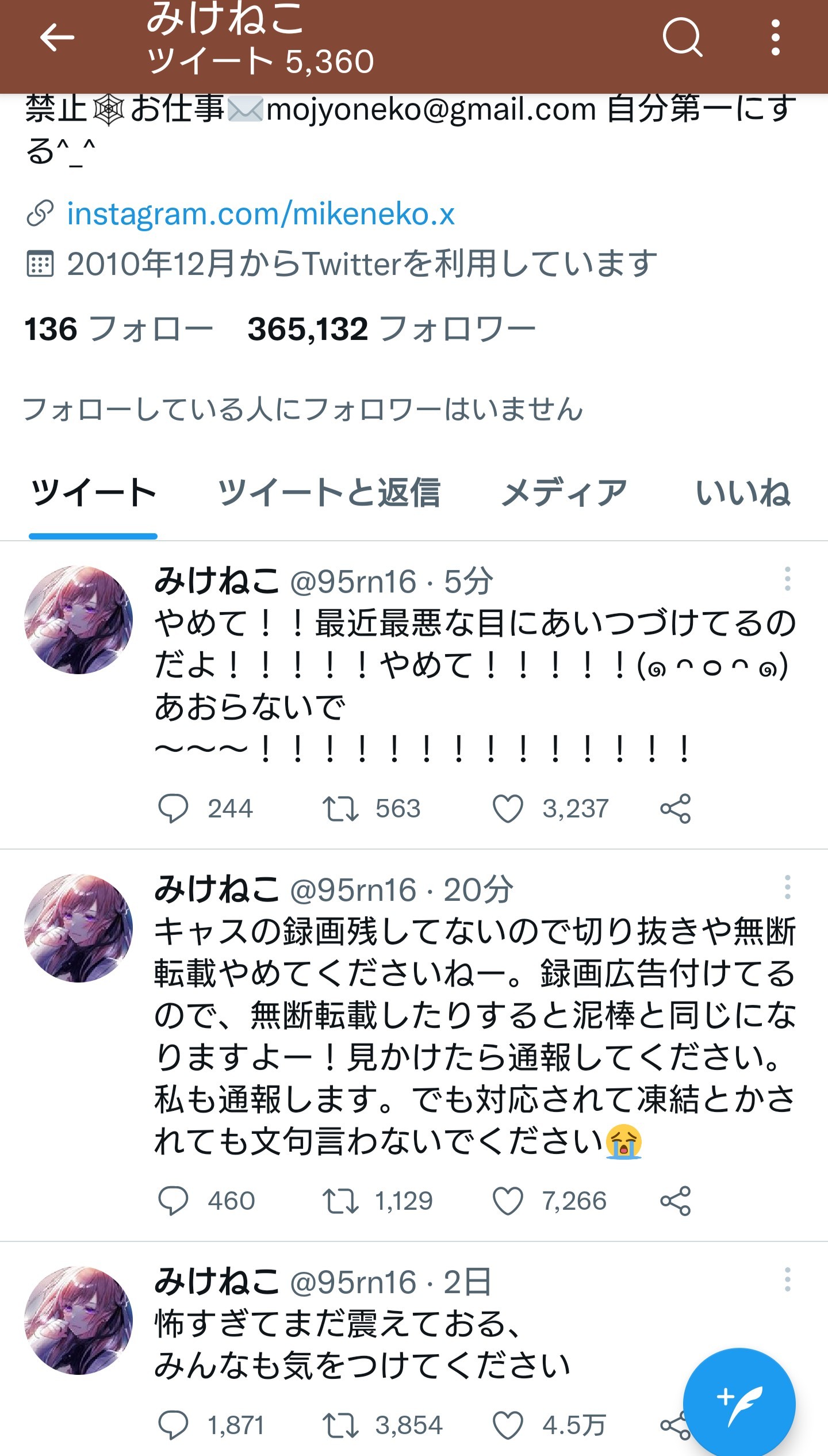The height and width of the screenshot is (1456, 828).
Task: Open options for the 5分 tweet
Action: 787,579
